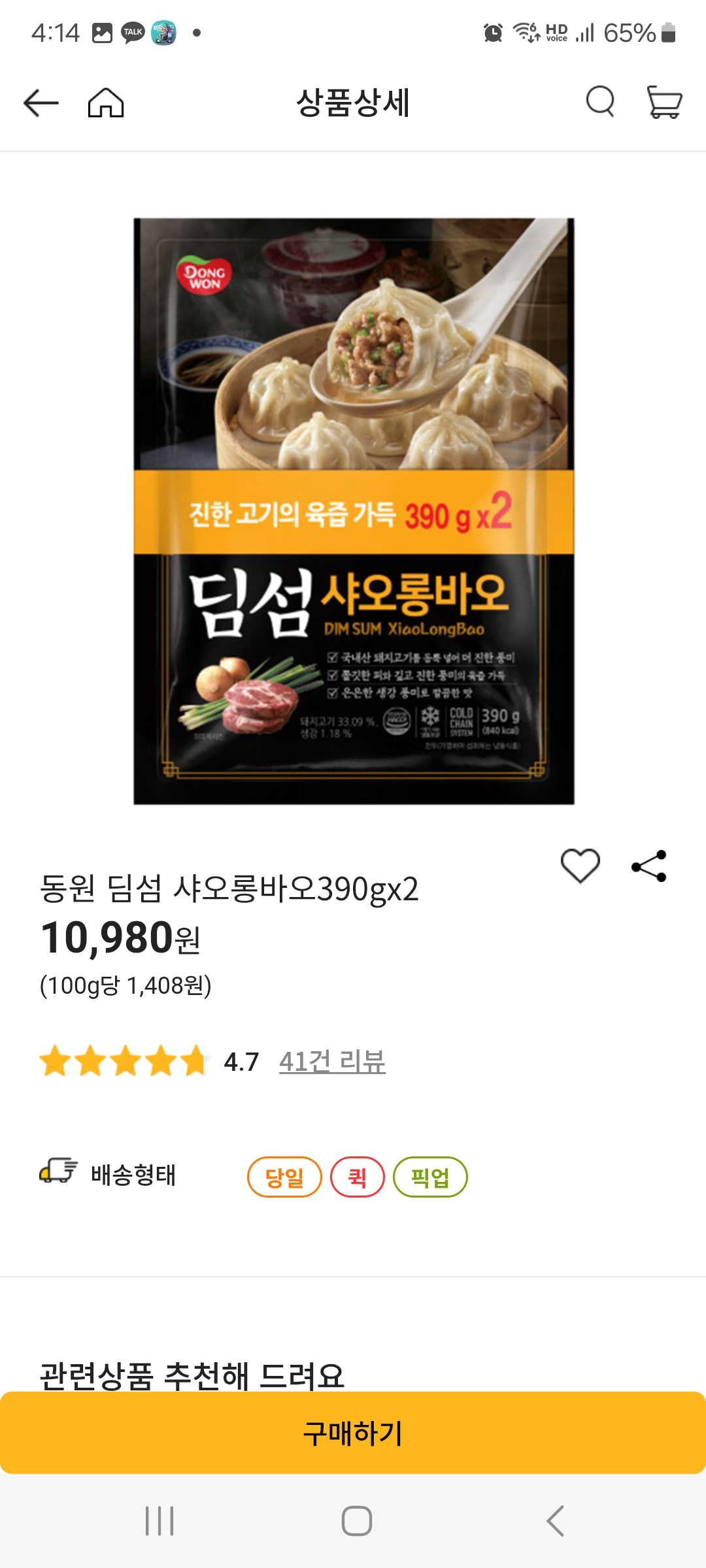Share this product

tap(650, 864)
